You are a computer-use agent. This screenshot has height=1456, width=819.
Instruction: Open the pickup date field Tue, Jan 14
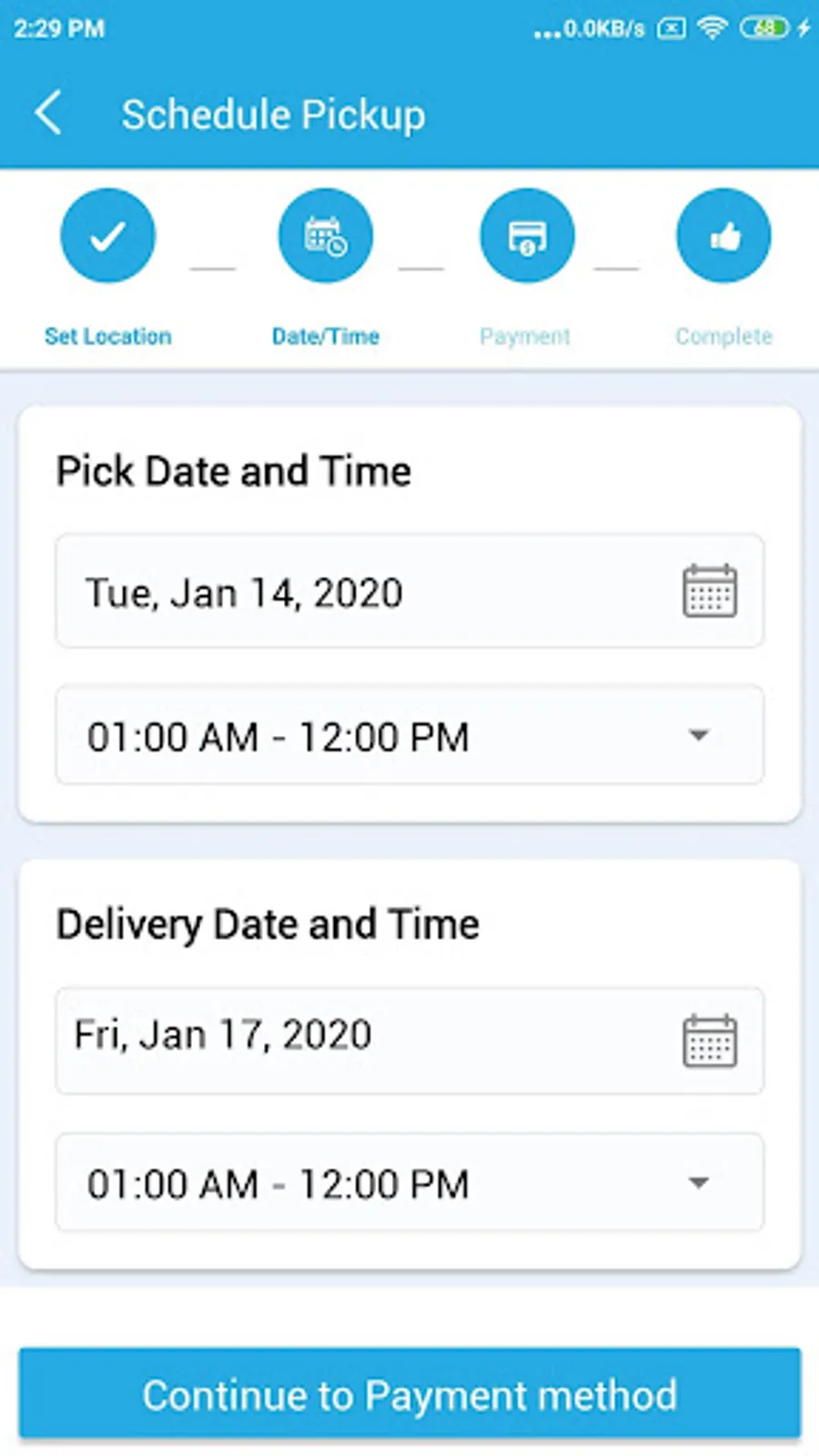coord(409,592)
